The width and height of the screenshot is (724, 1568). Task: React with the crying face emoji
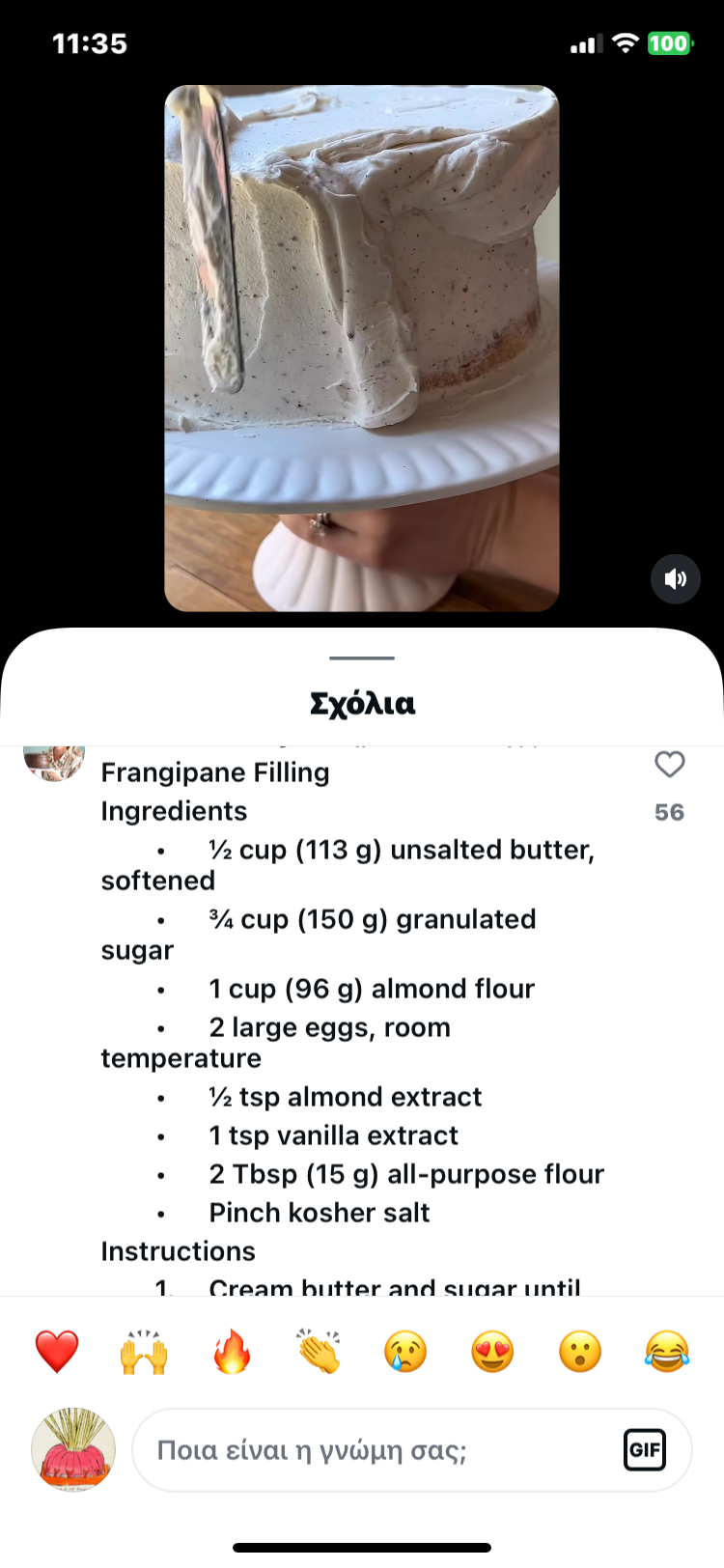click(x=405, y=1351)
